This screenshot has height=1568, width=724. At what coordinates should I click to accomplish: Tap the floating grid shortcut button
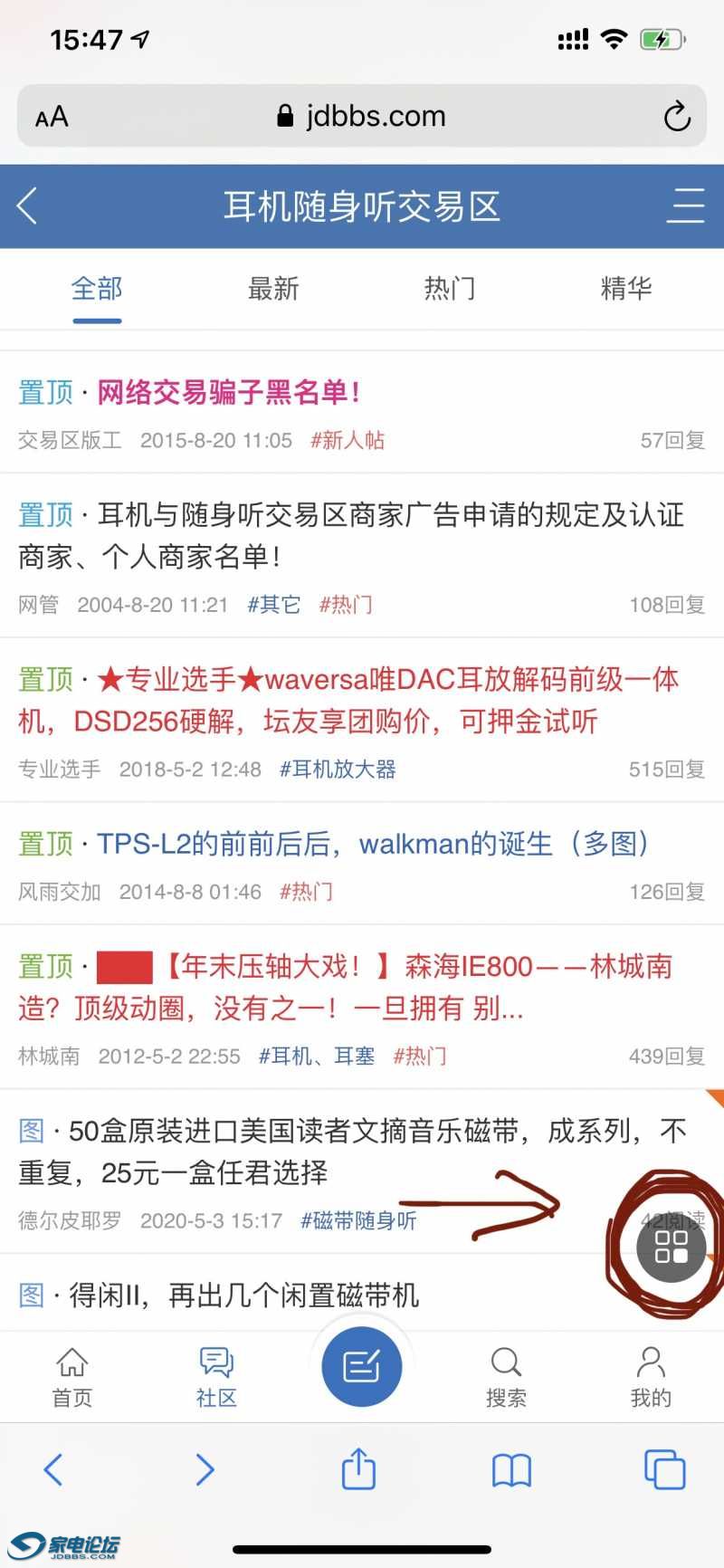coord(671,1247)
